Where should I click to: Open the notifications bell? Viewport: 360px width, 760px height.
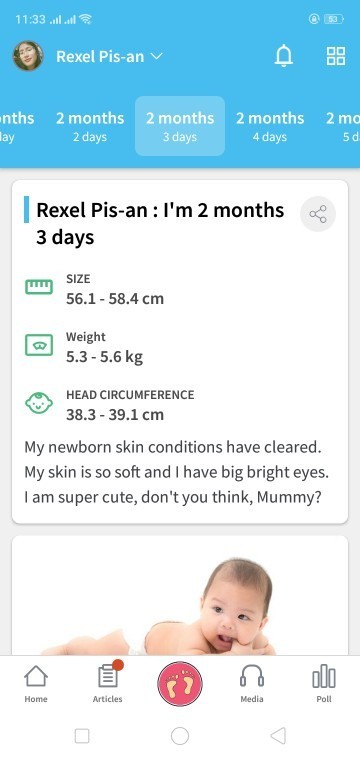(x=284, y=57)
